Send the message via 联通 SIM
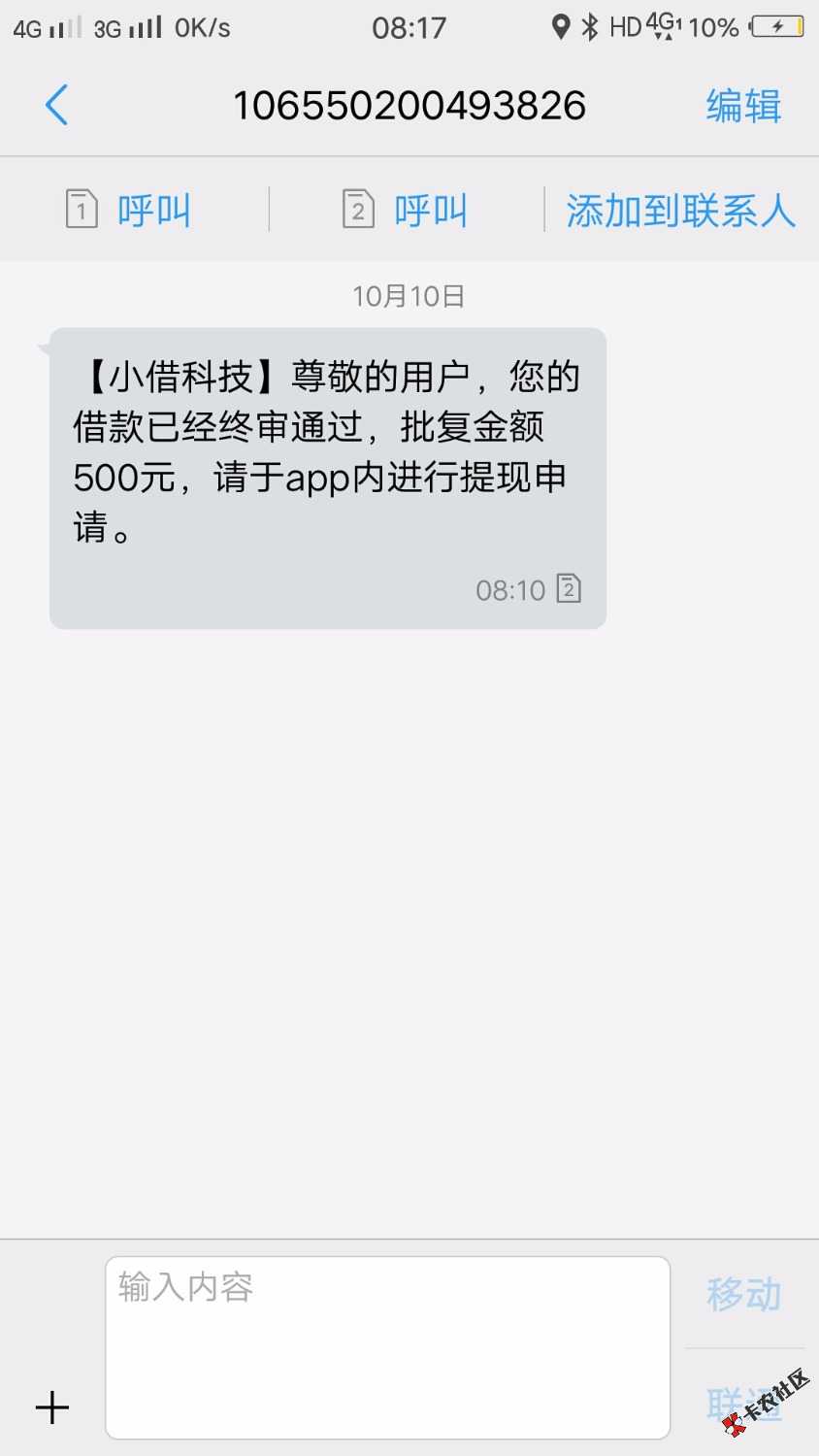819x1456 pixels. click(743, 1403)
